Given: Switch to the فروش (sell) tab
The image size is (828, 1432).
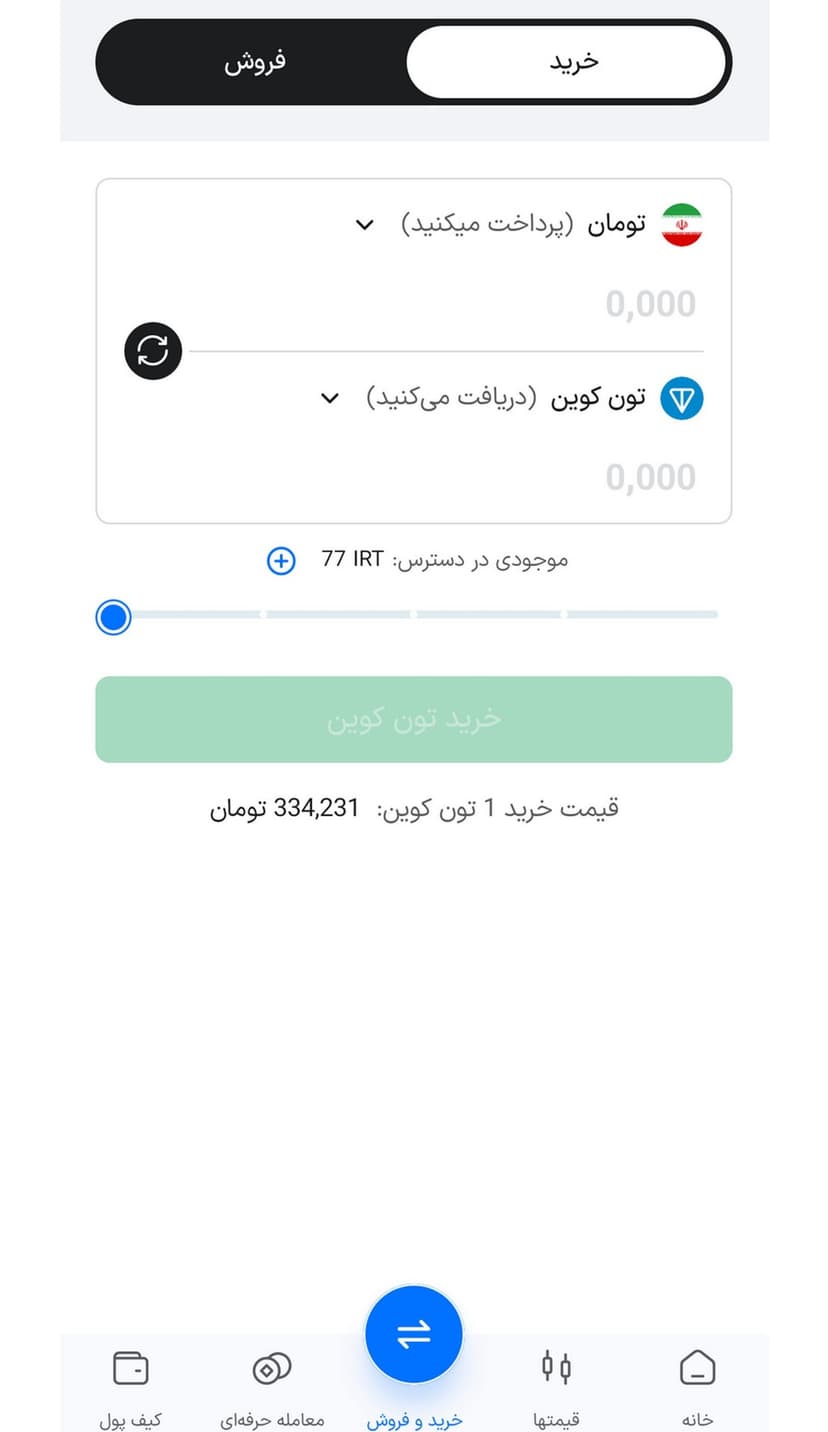Looking at the screenshot, I should click(254, 61).
